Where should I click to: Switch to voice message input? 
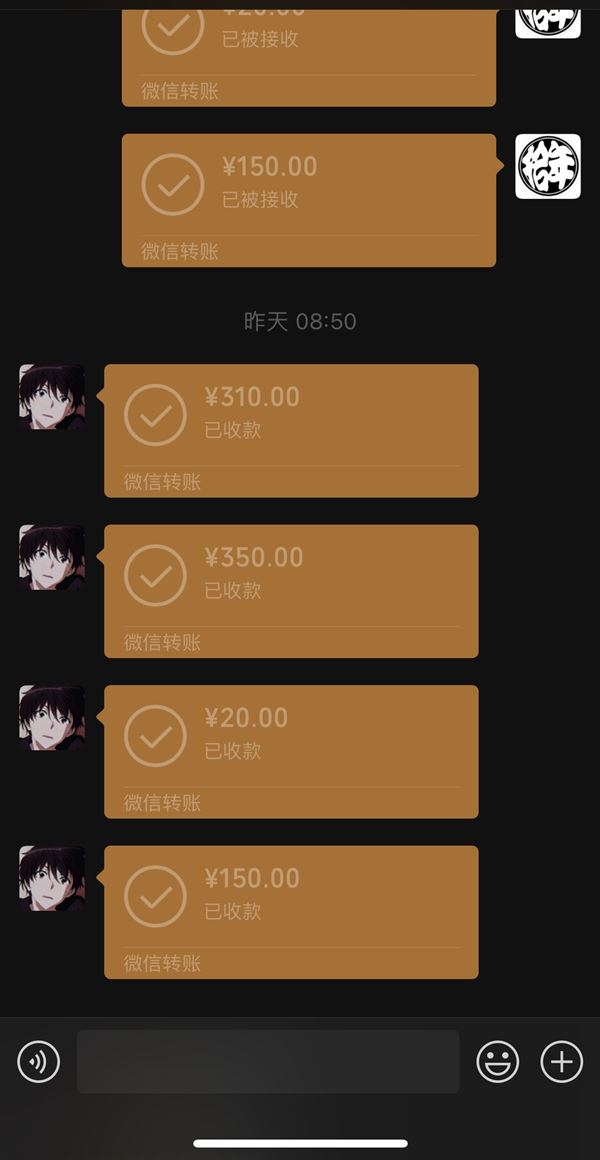[x=38, y=1062]
